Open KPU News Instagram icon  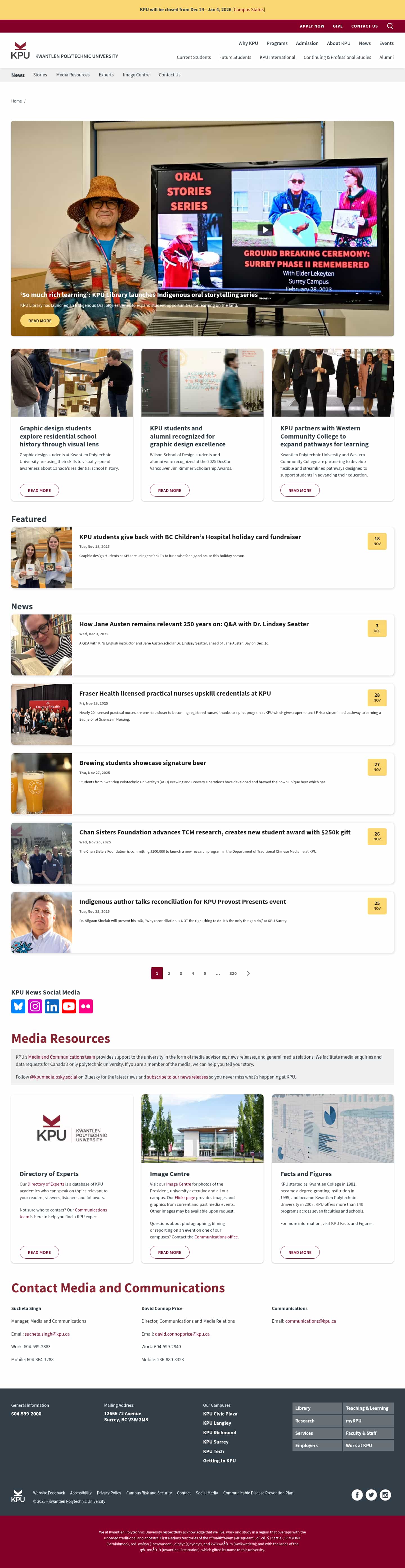coord(35,1007)
